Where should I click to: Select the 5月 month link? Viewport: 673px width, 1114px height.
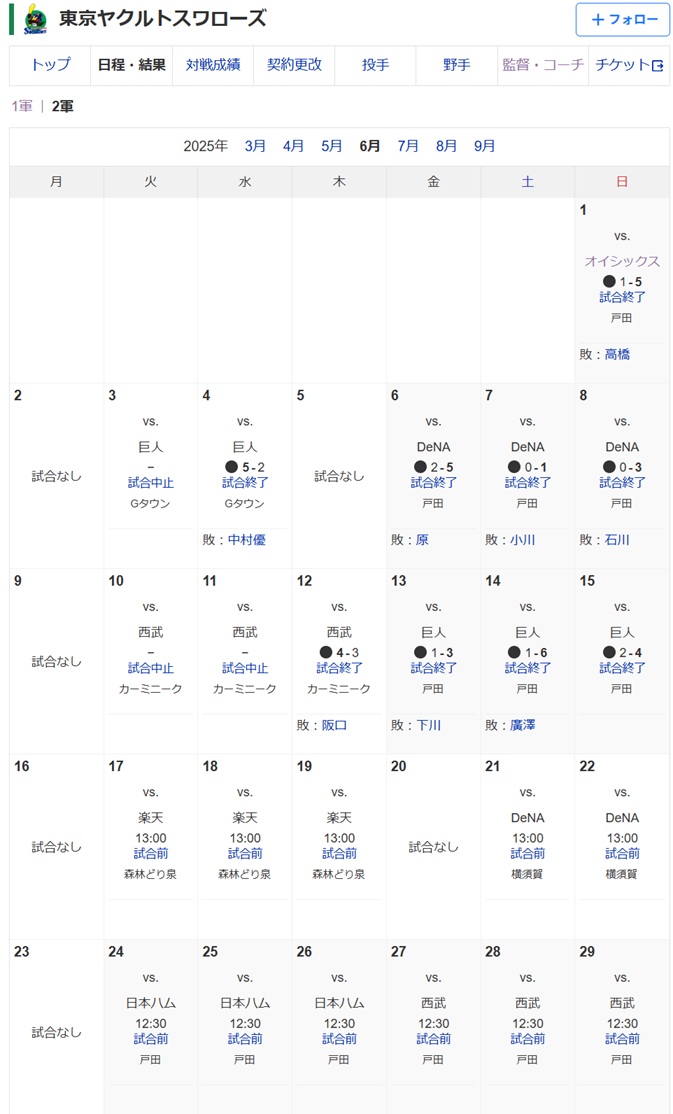coord(331,146)
